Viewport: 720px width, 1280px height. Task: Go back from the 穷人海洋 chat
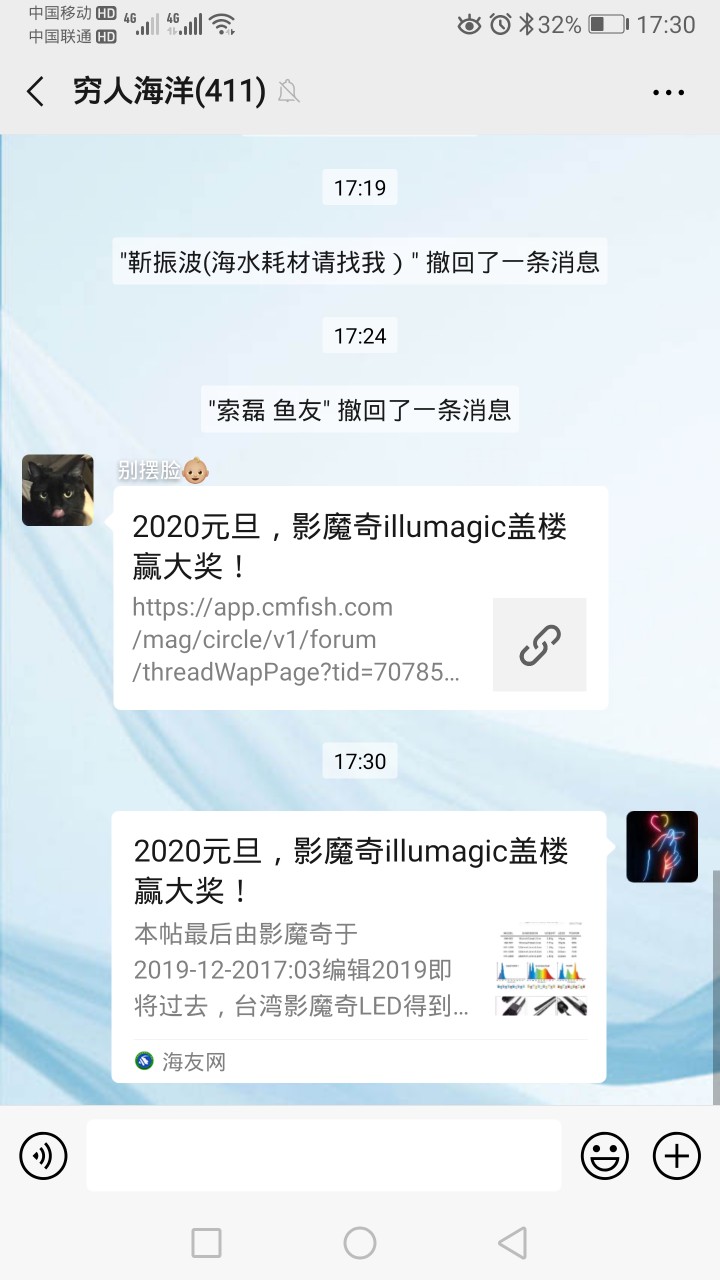(x=36, y=92)
